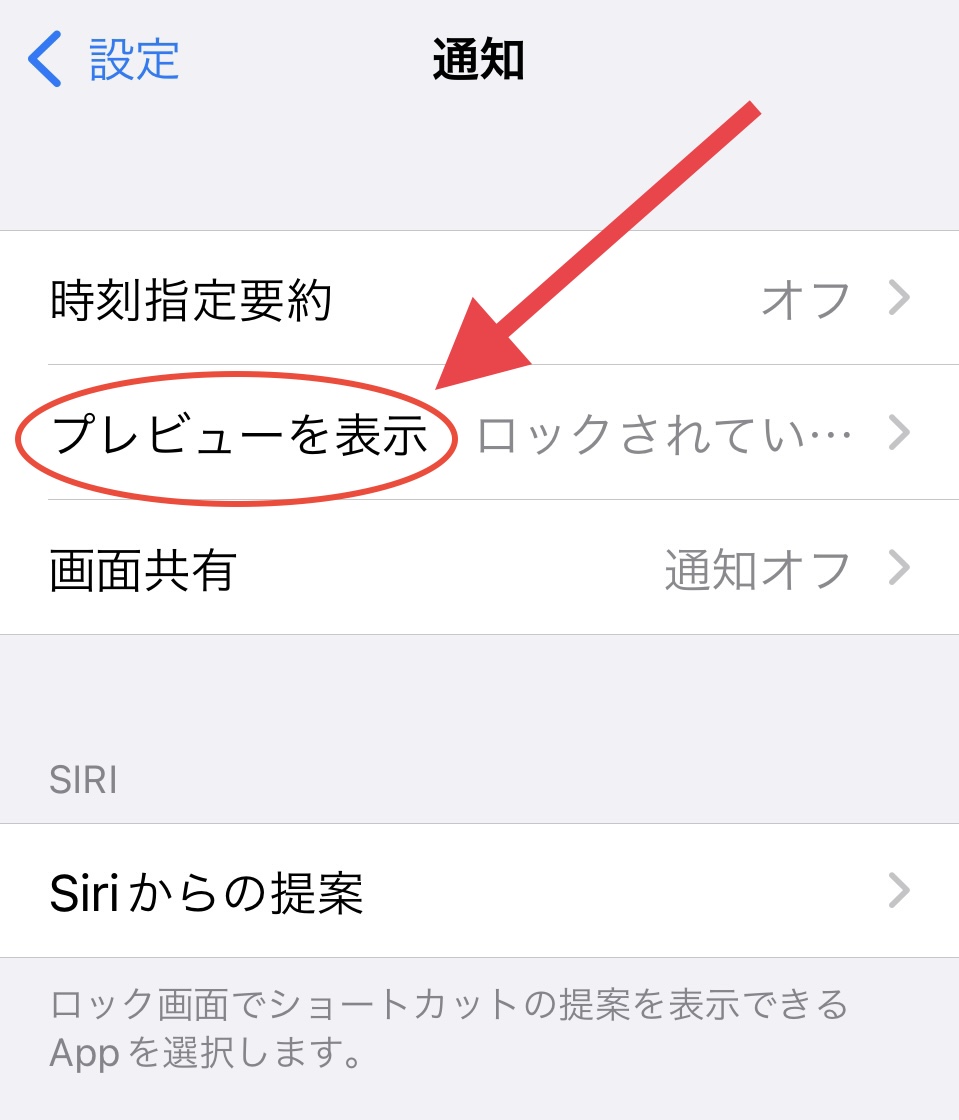Tap the 通知 title at top
This screenshot has width=959, height=1120.
(x=478, y=60)
